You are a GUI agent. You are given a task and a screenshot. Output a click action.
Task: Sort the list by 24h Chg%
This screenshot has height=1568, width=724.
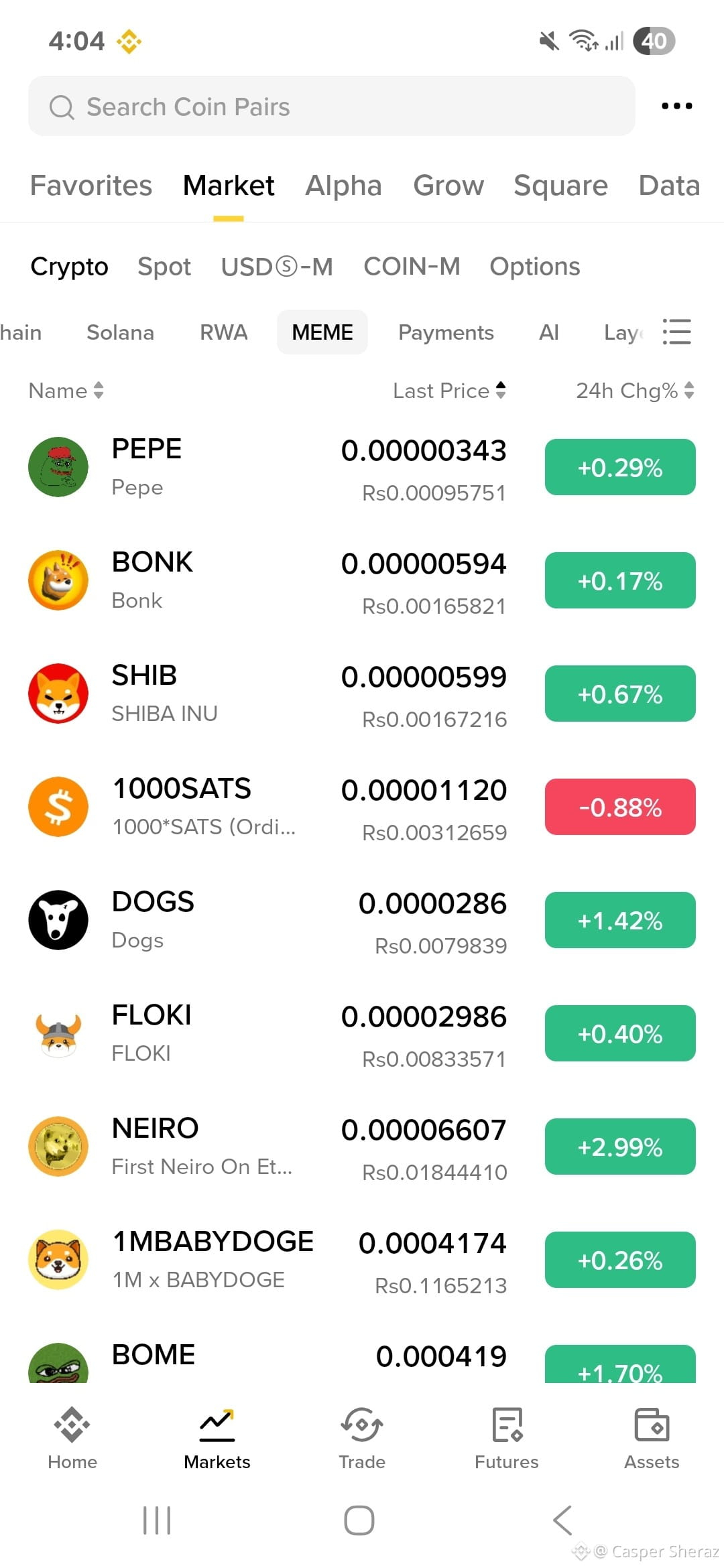pos(634,391)
